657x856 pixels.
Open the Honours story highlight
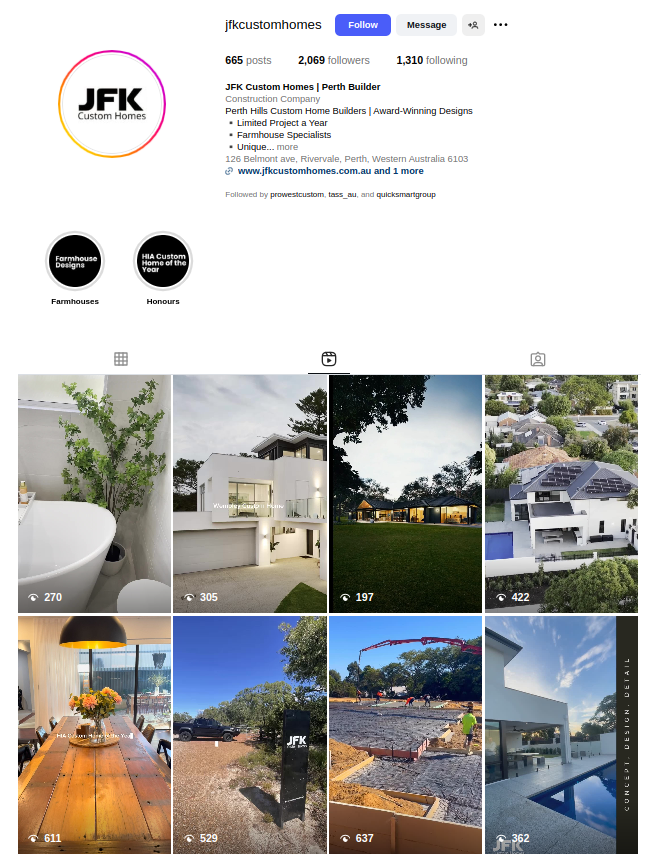click(163, 262)
